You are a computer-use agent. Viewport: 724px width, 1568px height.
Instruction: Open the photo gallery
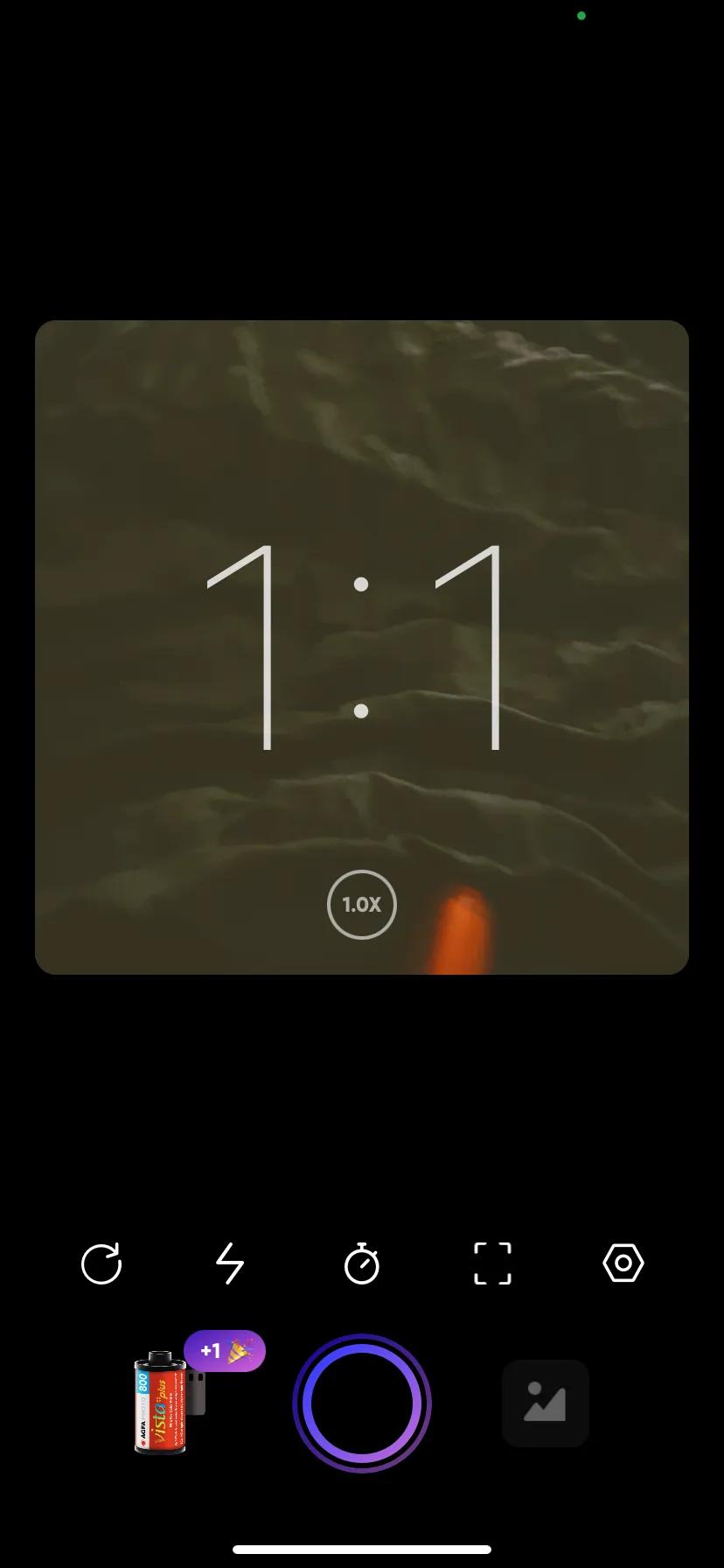545,1403
